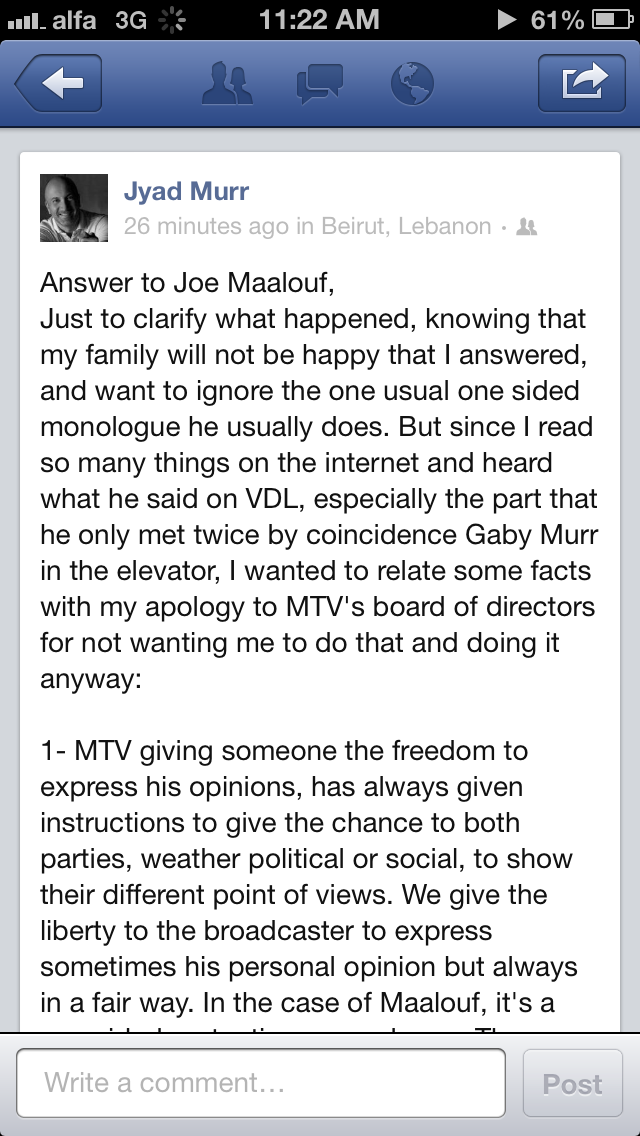Image resolution: width=640 pixels, height=1136 pixels.
Task: View Jyad Murr's profile picture
Action: tap(74, 208)
